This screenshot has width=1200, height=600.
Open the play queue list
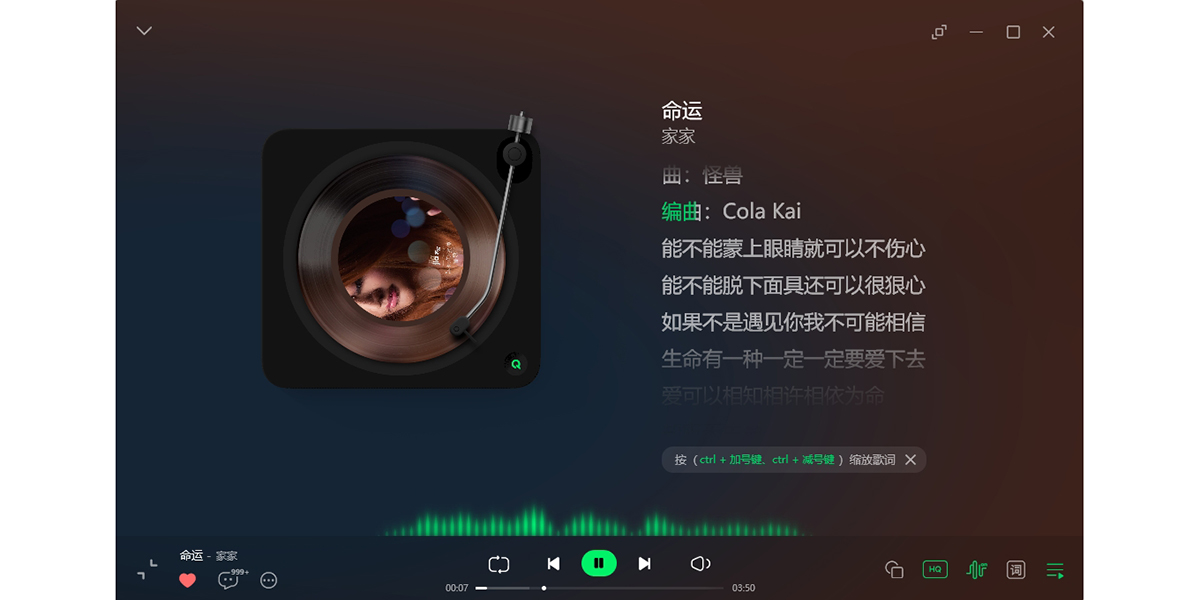tap(1055, 570)
